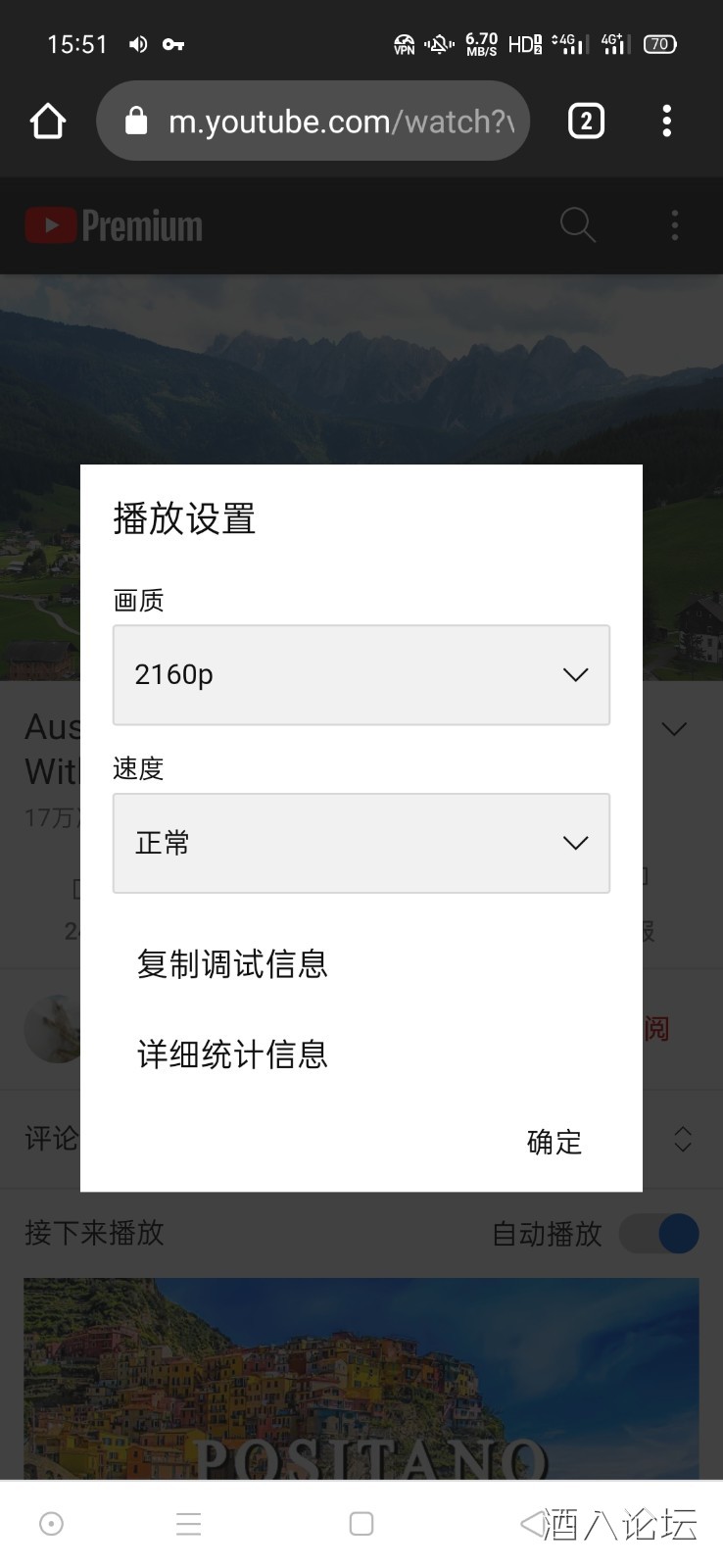Tap the mobile signal strength bars

571,44
